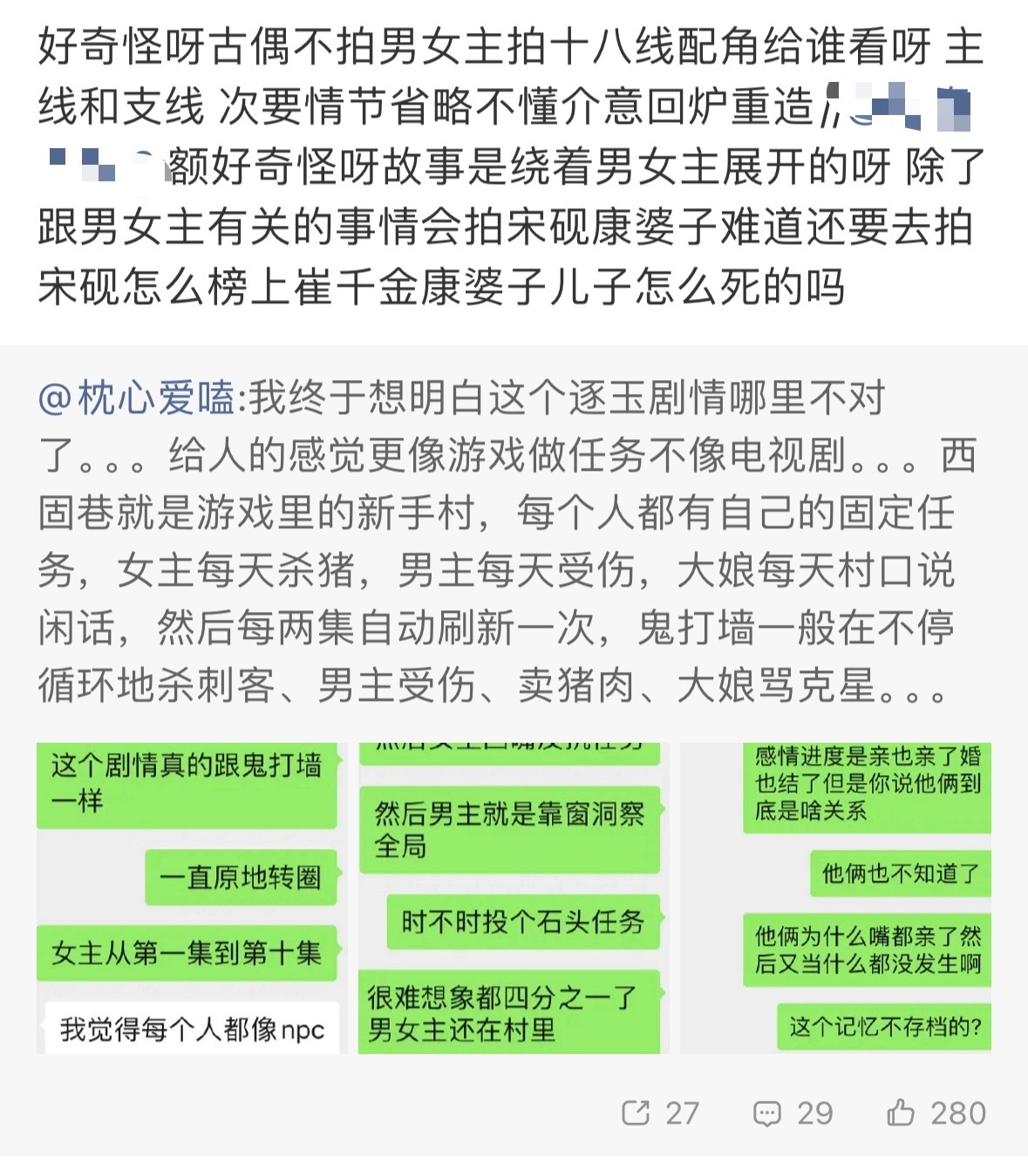Click the bubble saying 我觉得每个人都像npc
This screenshot has height=1176, width=1028.
[194, 1030]
